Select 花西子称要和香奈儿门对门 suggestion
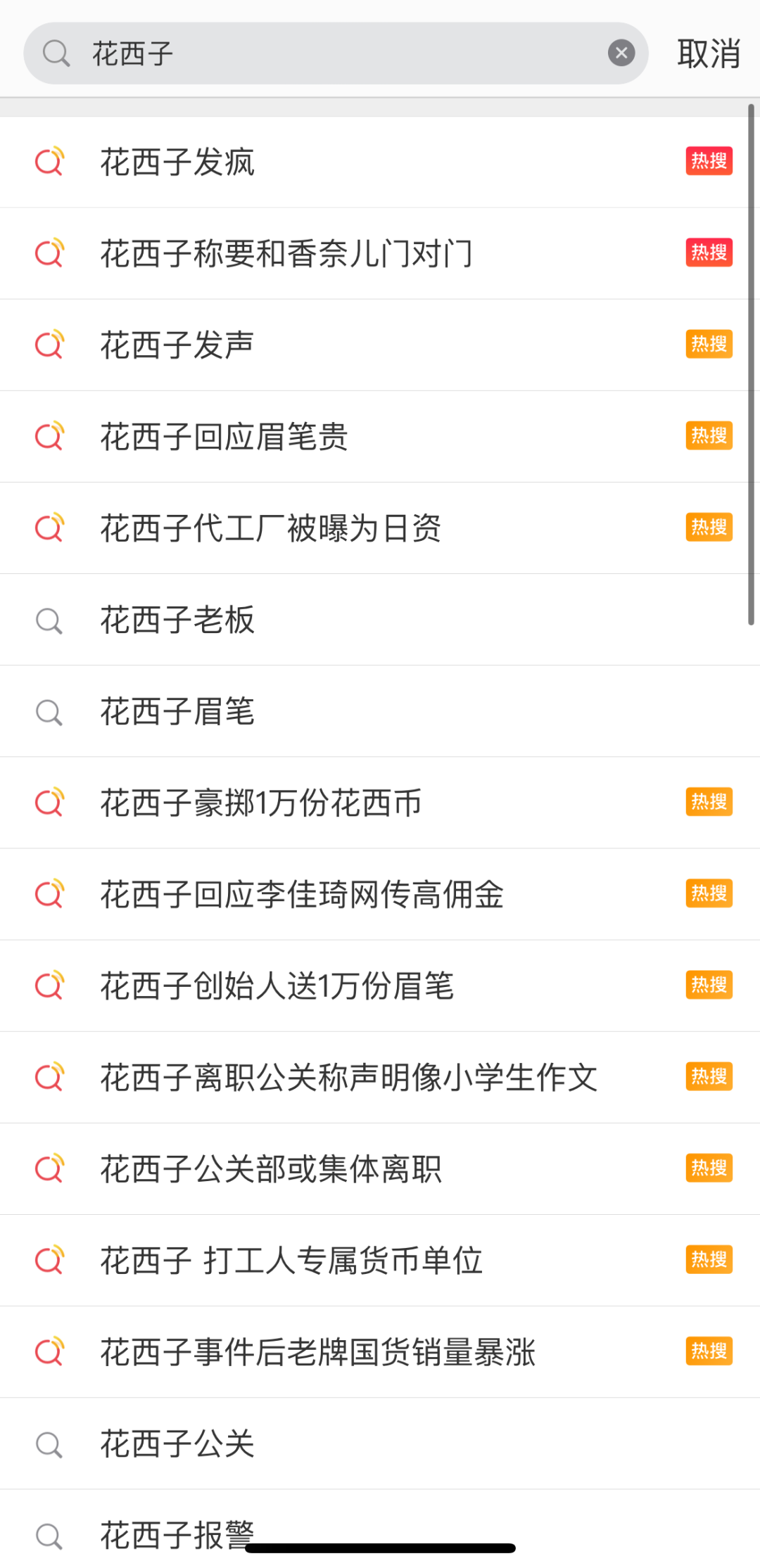760x1568 pixels. coord(286,253)
